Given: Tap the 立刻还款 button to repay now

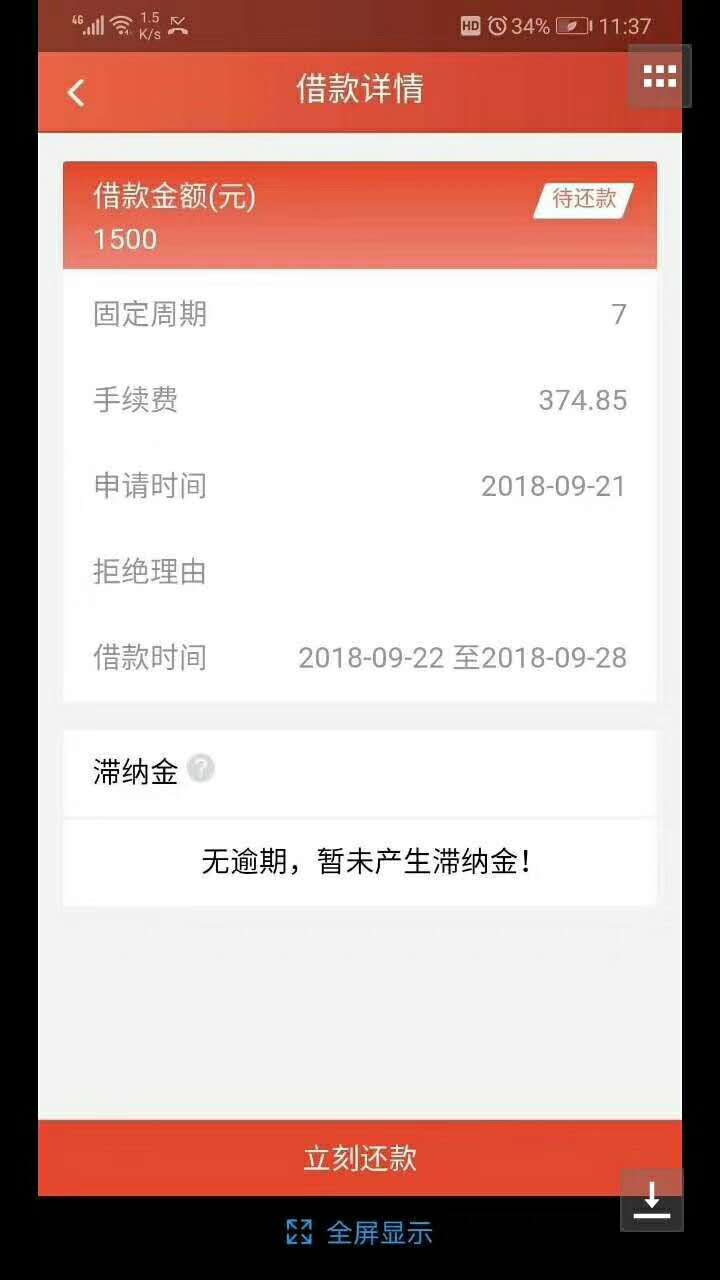Looking at the screenshot, I should [x=360, y=1158].
